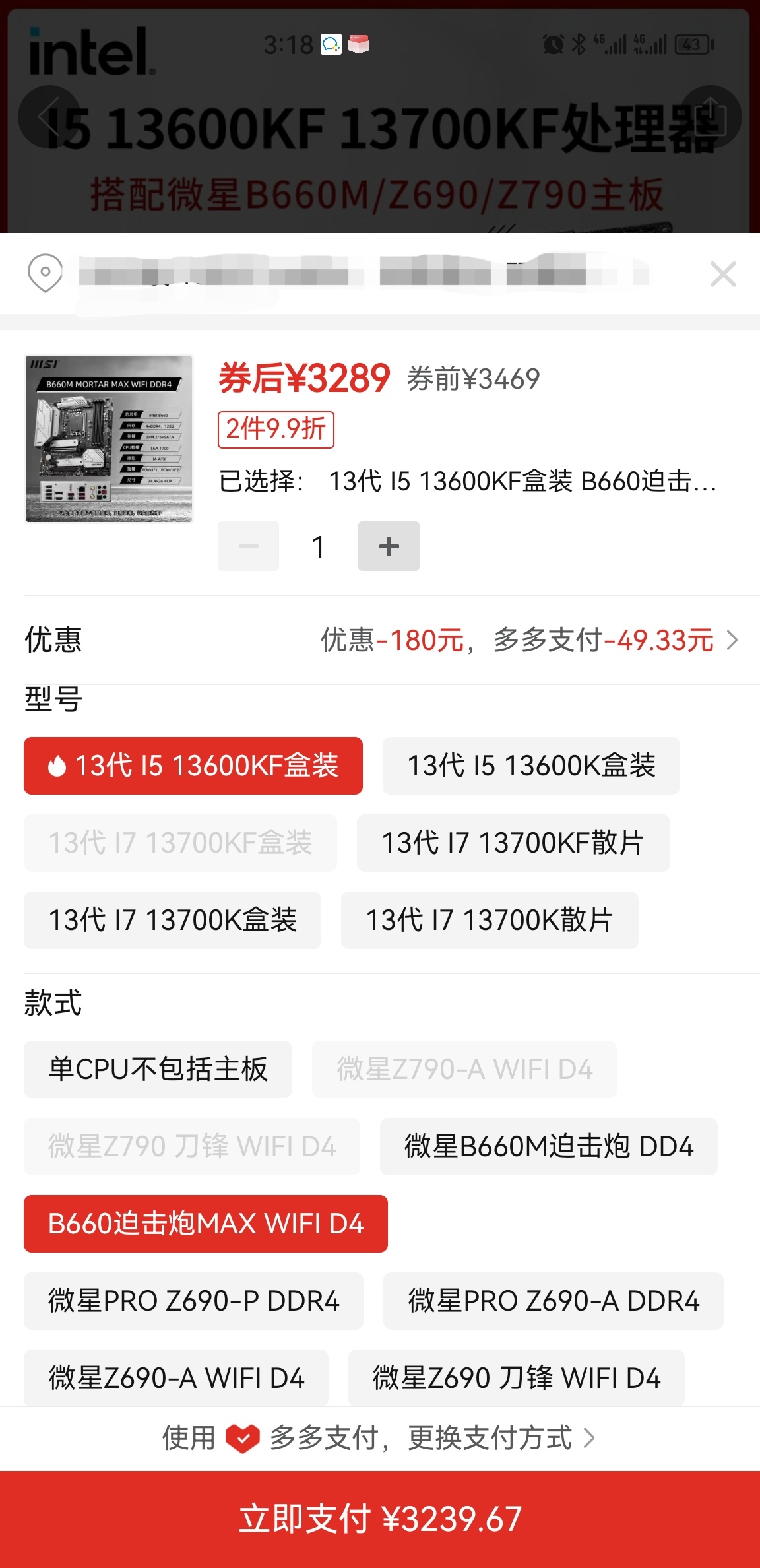Choose the 单CPU不包括主板 style option
Viewport: 760px width, 1568px height.
[x=158, y=1070]
